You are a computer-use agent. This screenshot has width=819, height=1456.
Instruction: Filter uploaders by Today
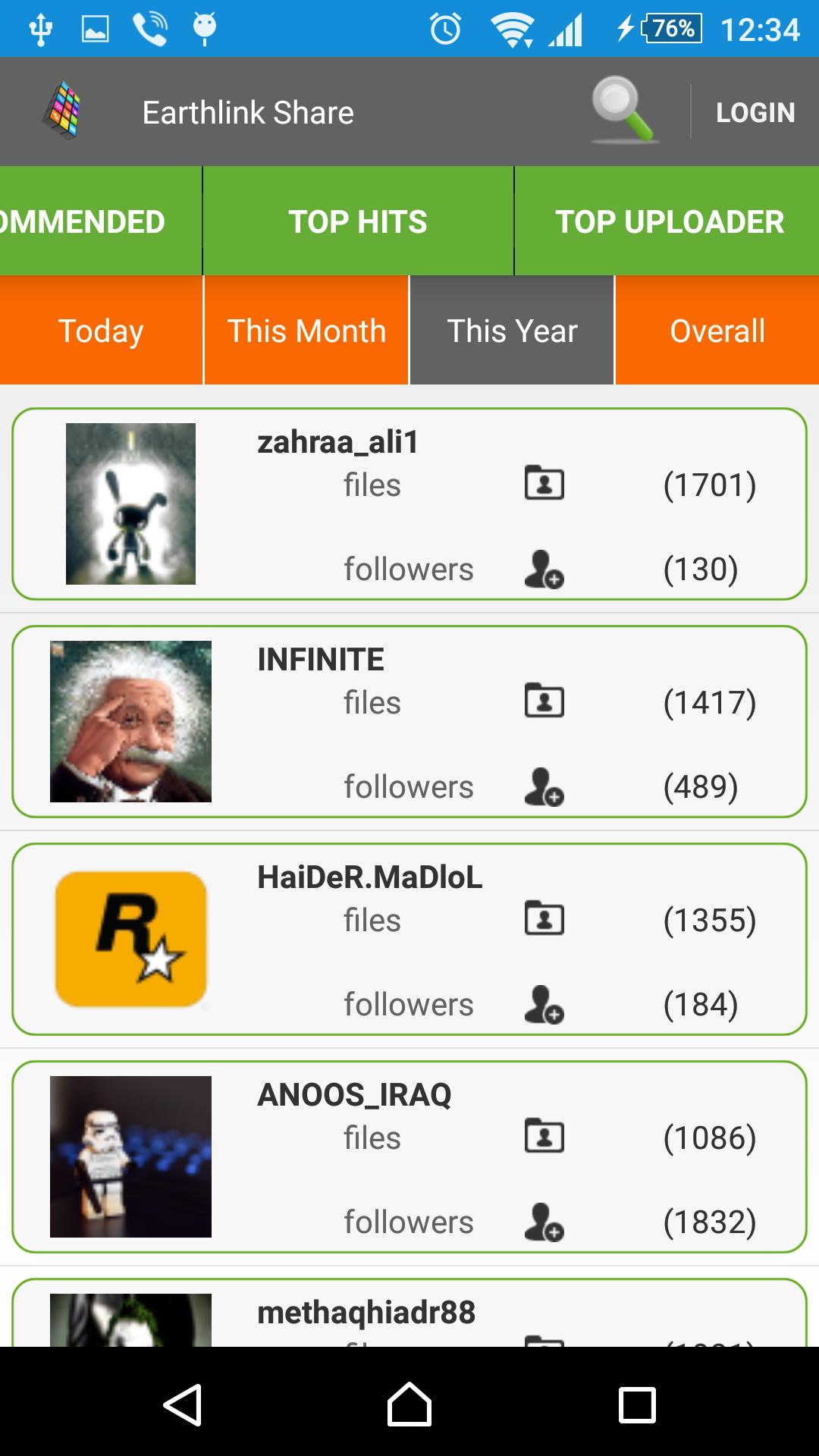[101, 331]
